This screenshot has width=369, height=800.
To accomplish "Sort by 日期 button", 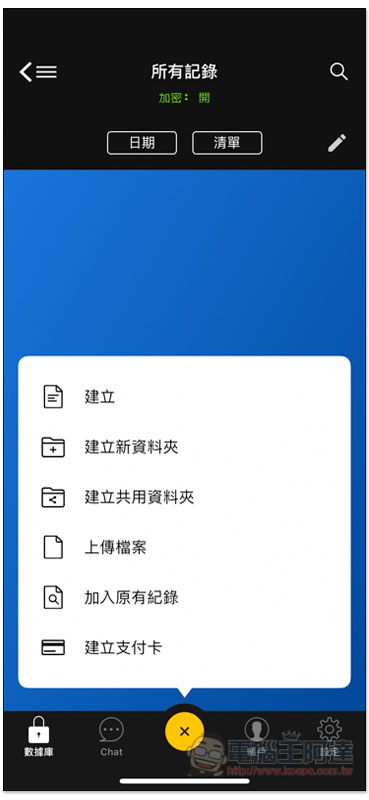I will (x=142, y=143).
